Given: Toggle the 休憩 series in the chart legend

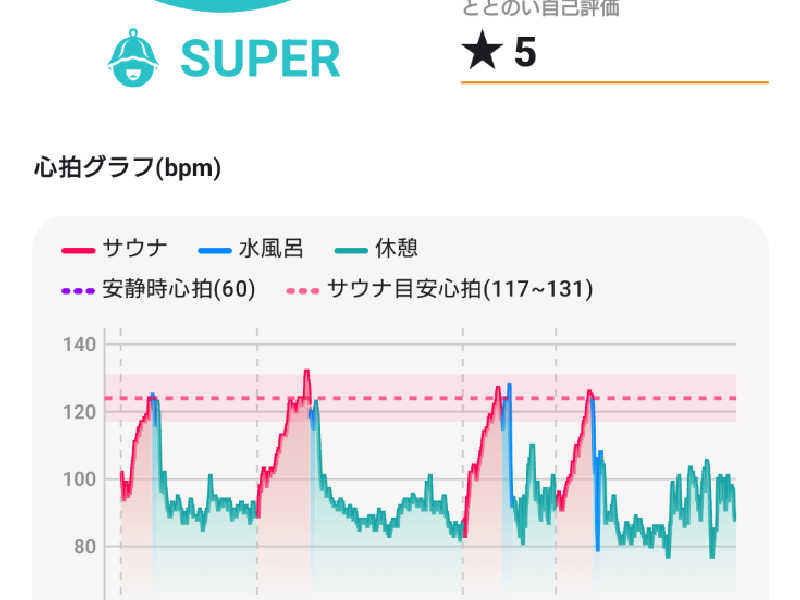Looking at the screenshot, I should tap(376, 249).
